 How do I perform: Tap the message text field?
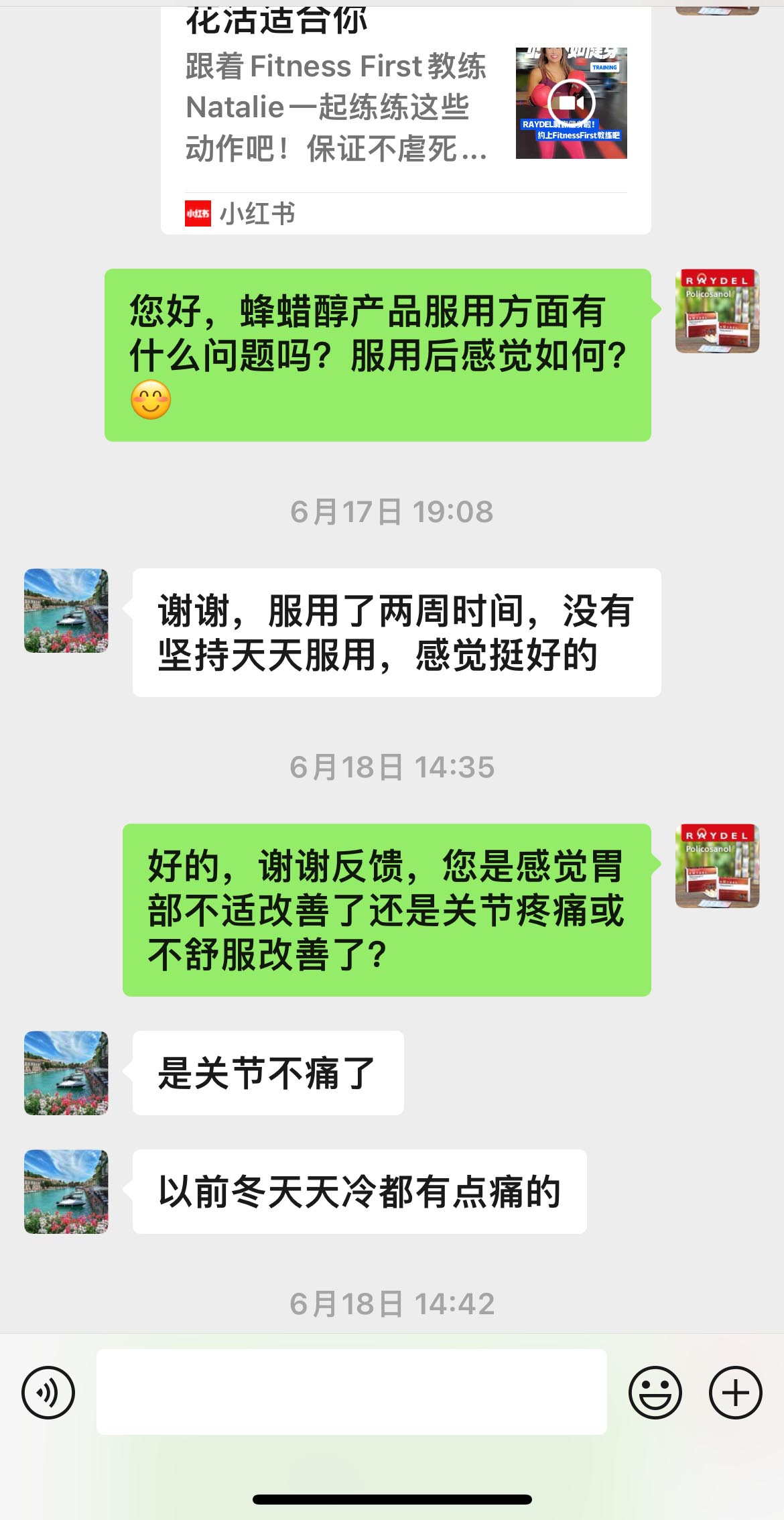click(x=351, y=1392)
